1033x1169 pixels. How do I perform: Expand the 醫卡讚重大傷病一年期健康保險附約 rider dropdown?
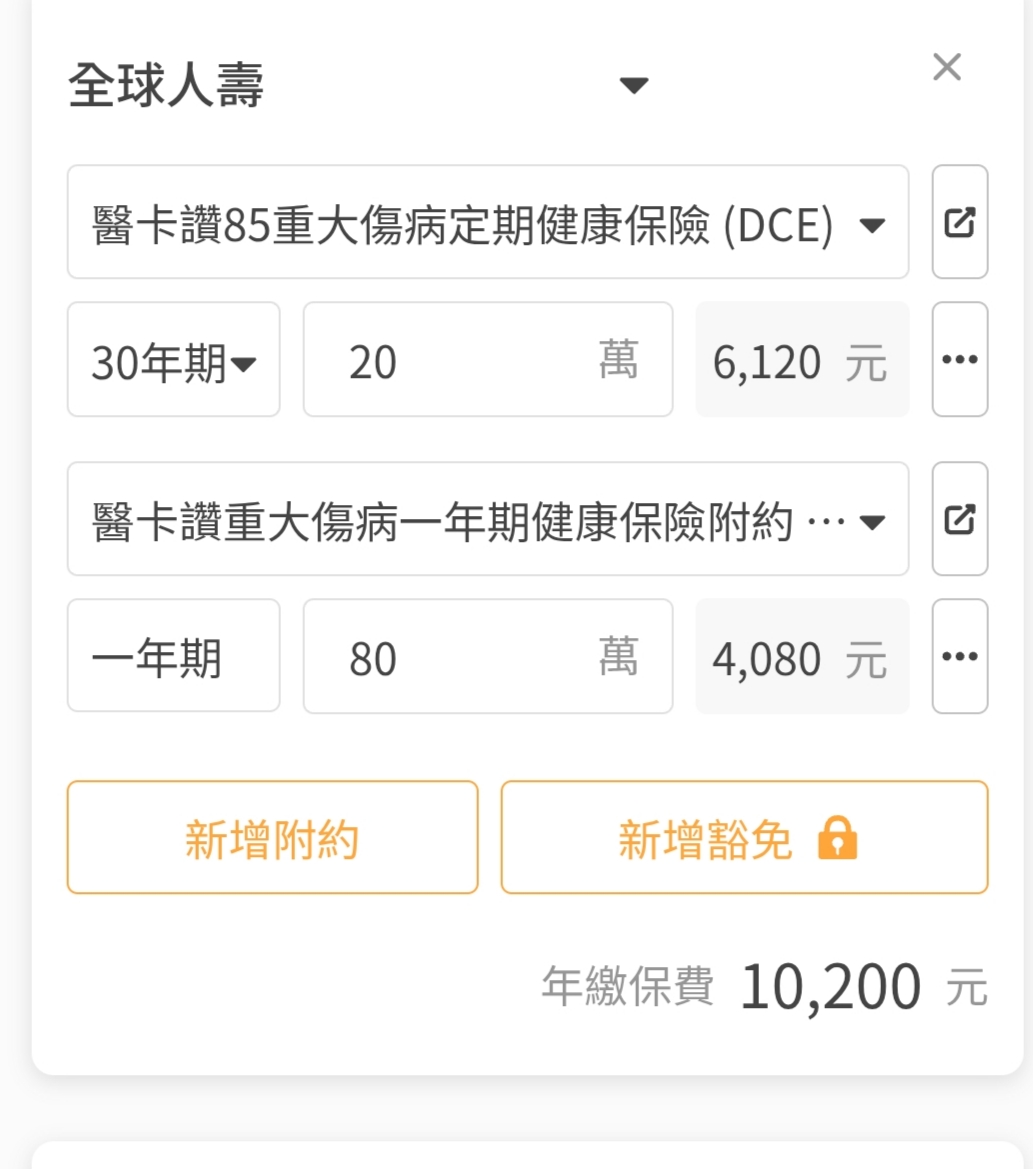pos(487,519)
